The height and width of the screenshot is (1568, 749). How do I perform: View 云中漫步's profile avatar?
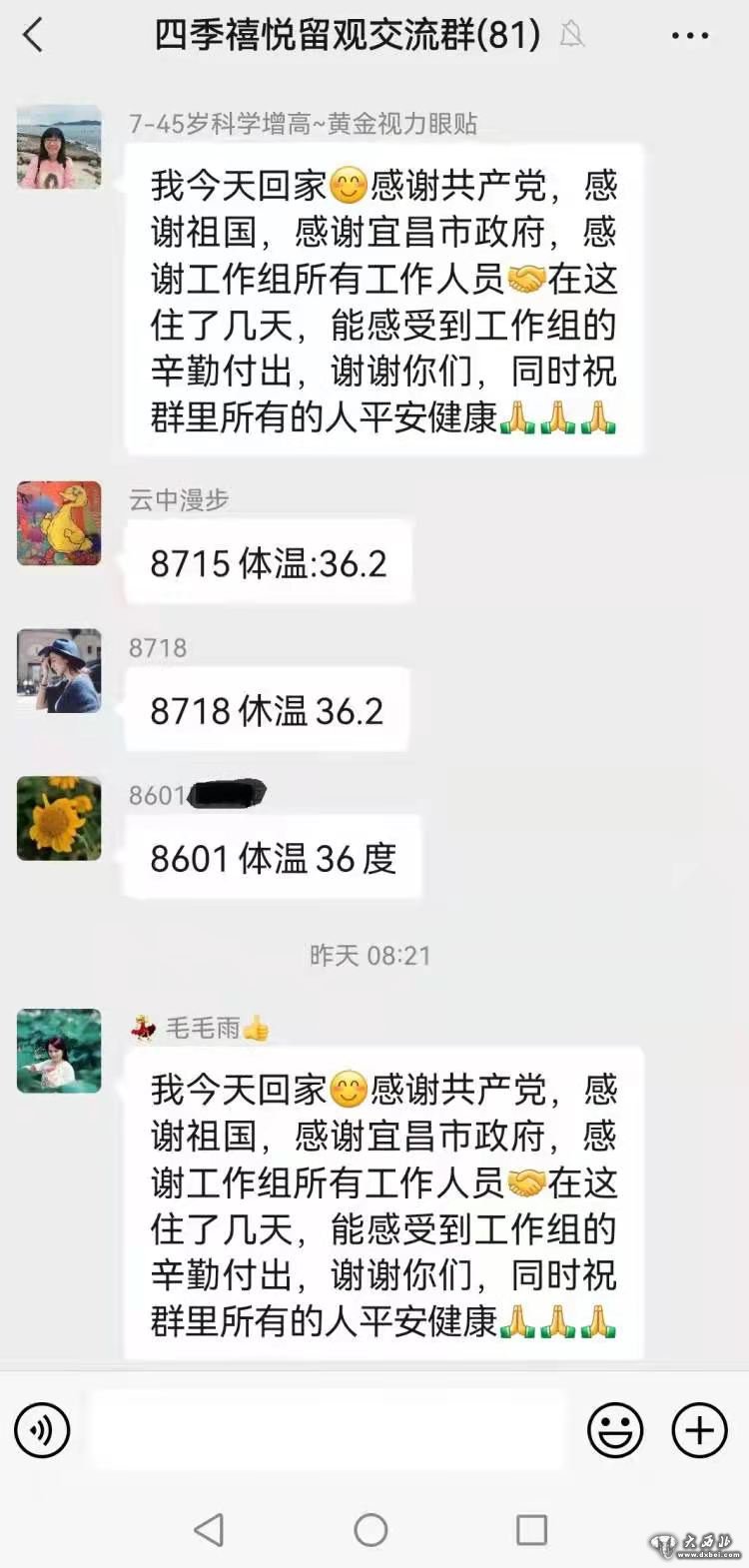tap(59, 523)
